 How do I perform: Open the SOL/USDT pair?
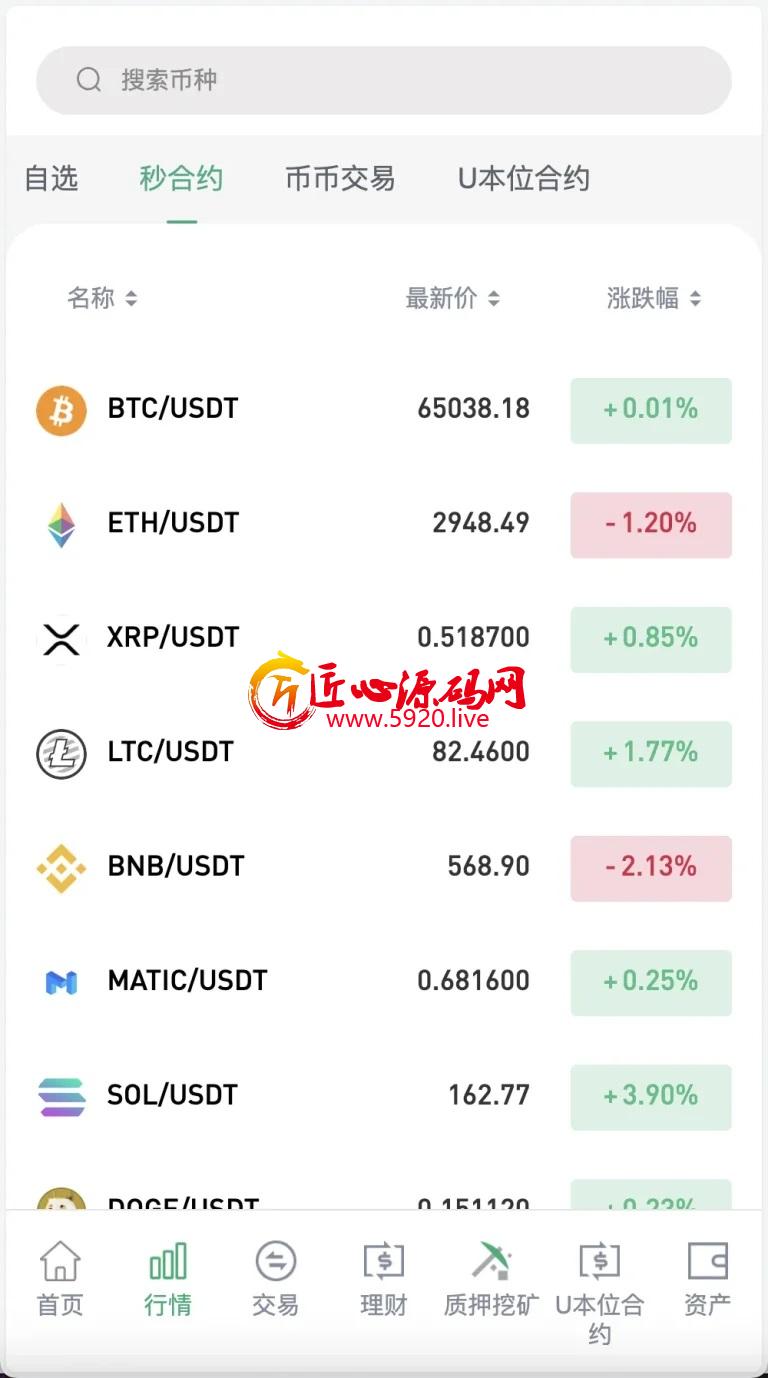384,1096
